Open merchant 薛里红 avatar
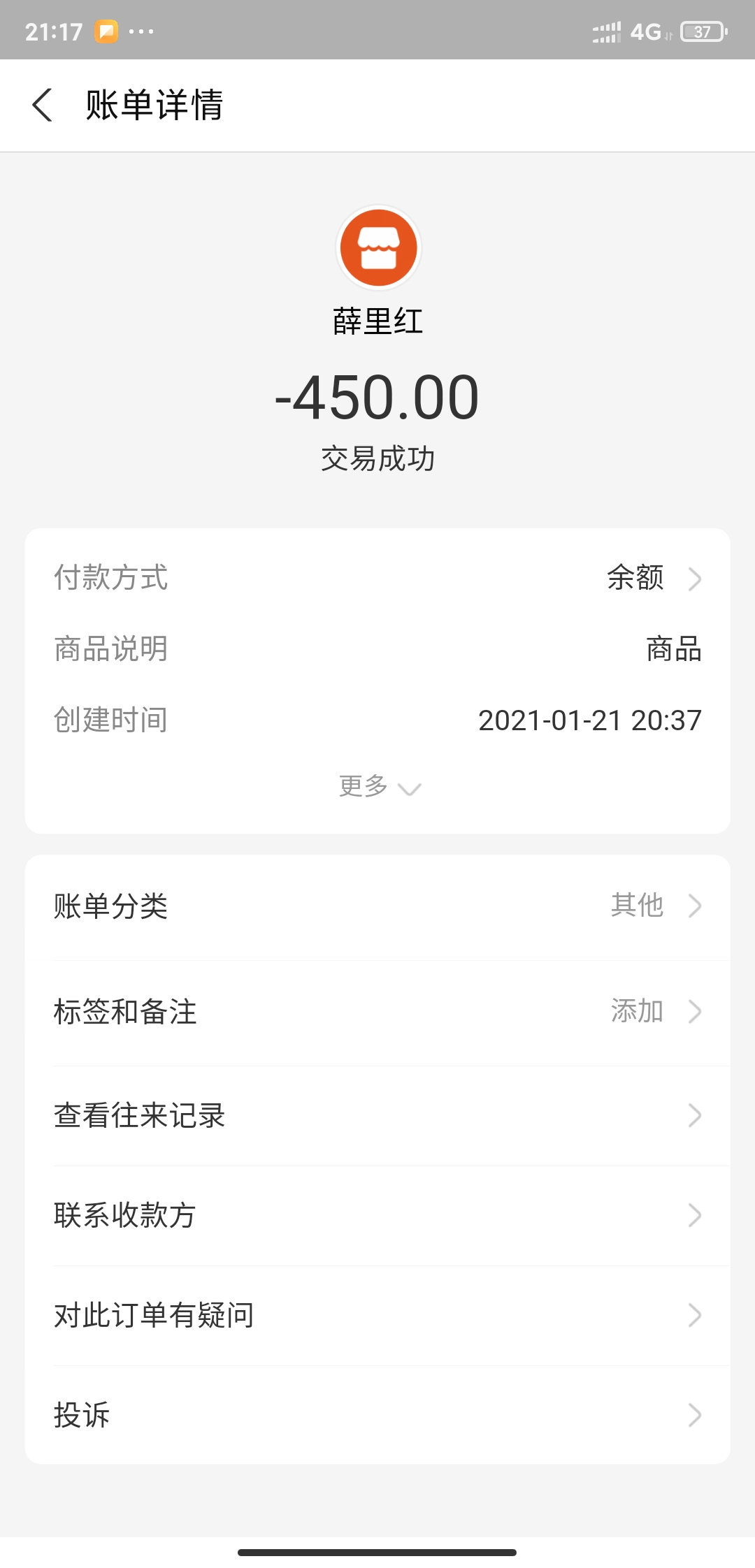Viewport: 755px width, 1568px height. point(378,248)
